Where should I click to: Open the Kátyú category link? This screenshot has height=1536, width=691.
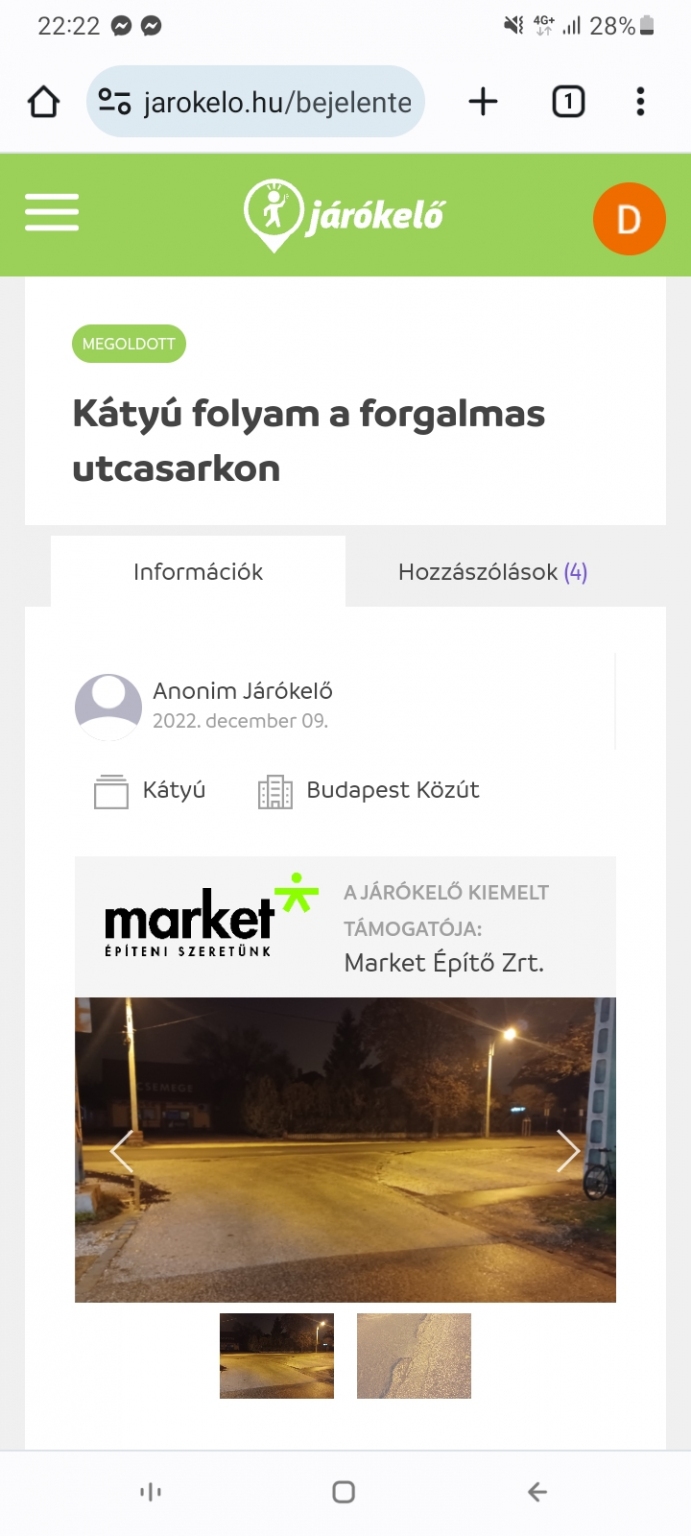tap(173, 790)
